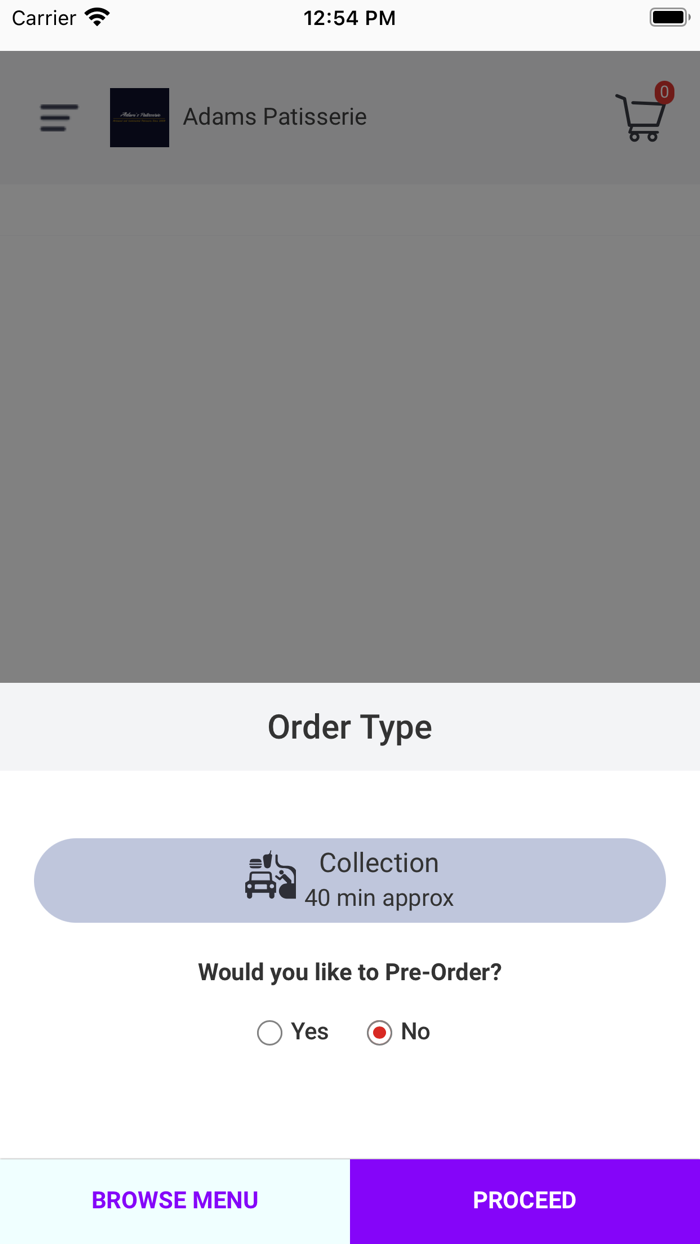Screen dimensions: 700x1244
Task: Proceed with the order
Action: pyautogui.click(x=525, y=1200)
